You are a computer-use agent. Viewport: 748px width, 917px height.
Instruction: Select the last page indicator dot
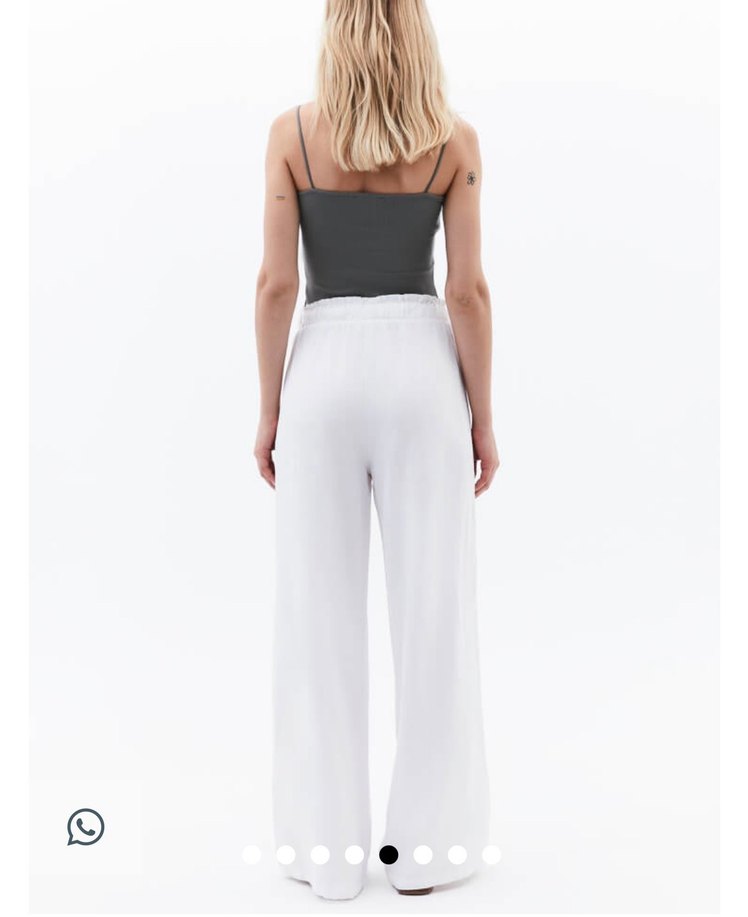coord(491,854)
